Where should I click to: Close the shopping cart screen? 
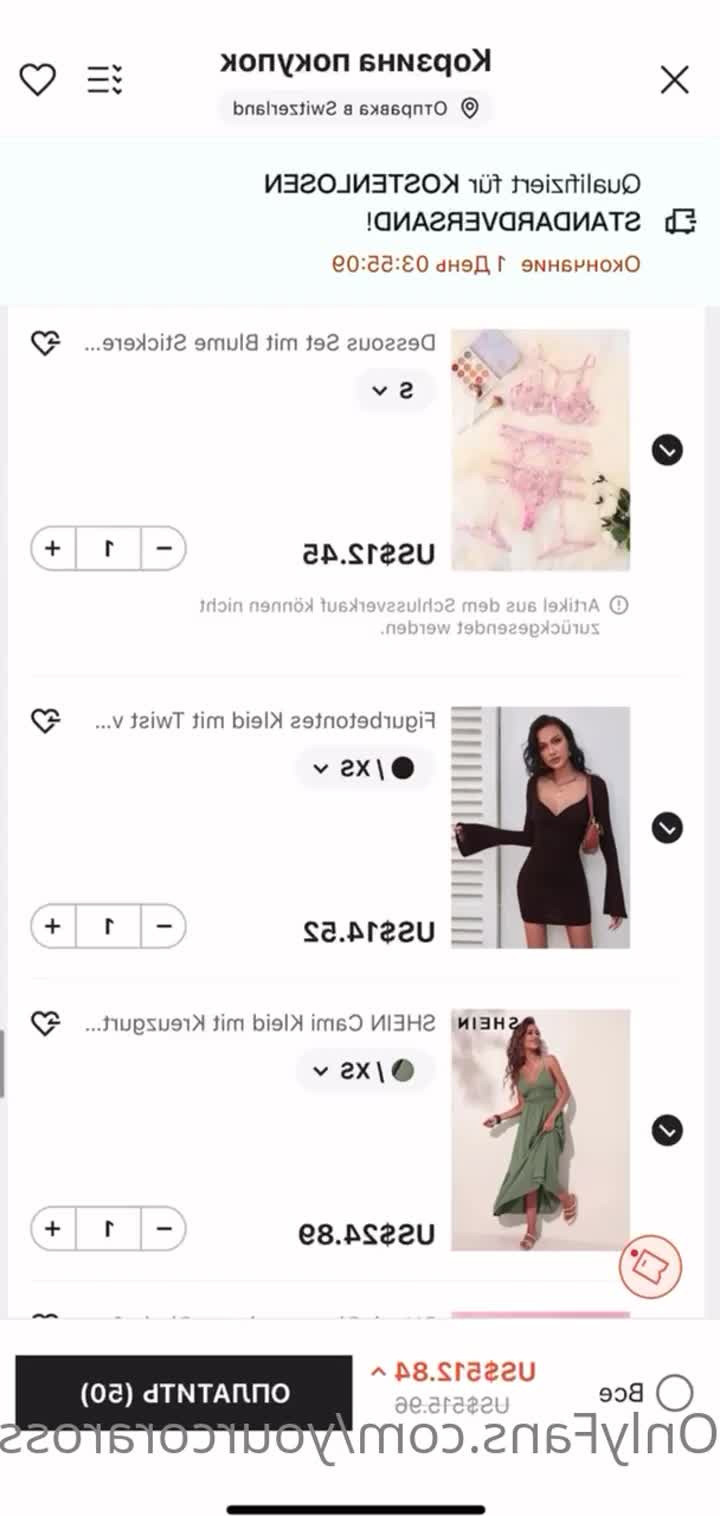click(675, 80)
